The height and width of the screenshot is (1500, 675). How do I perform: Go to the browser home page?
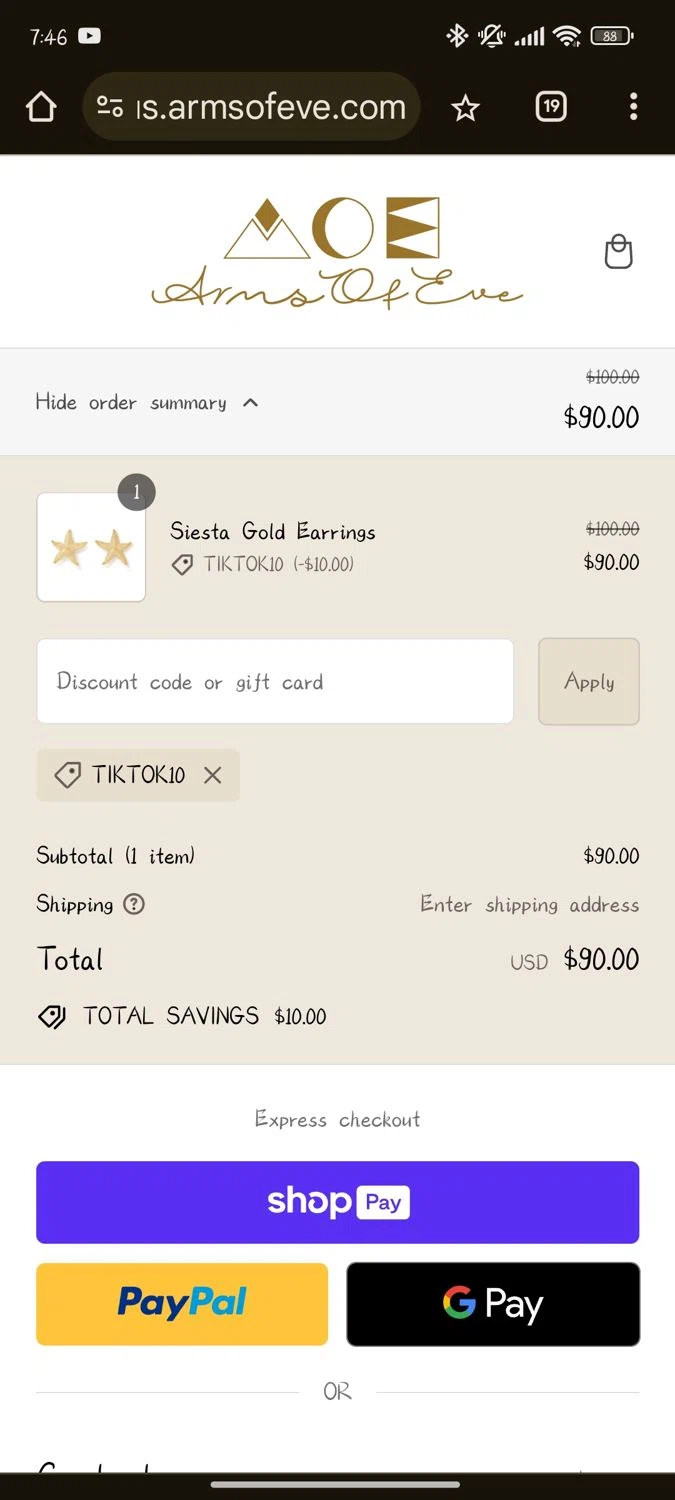point(41,107)
